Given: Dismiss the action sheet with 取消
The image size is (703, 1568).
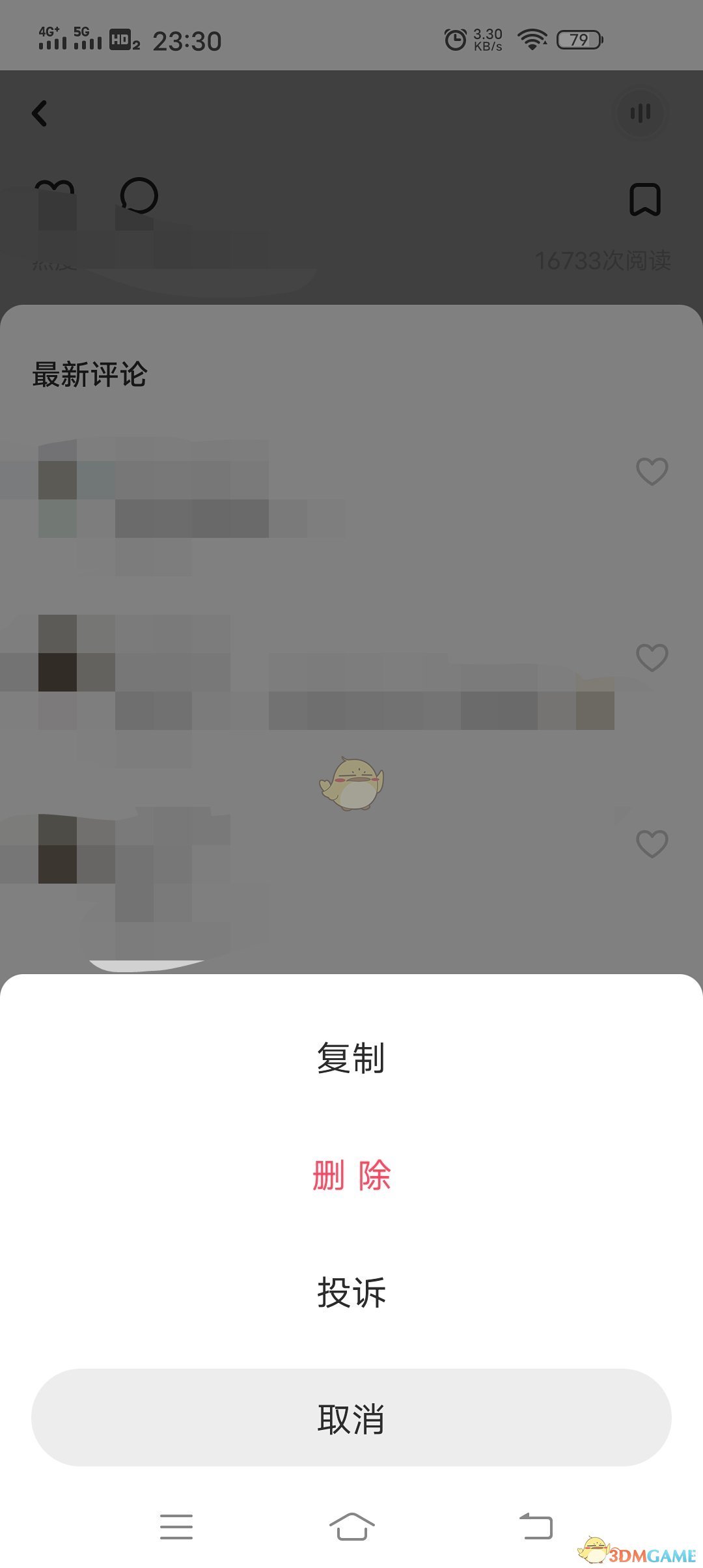Looking at the screenshot, I should coord(351,1420).
